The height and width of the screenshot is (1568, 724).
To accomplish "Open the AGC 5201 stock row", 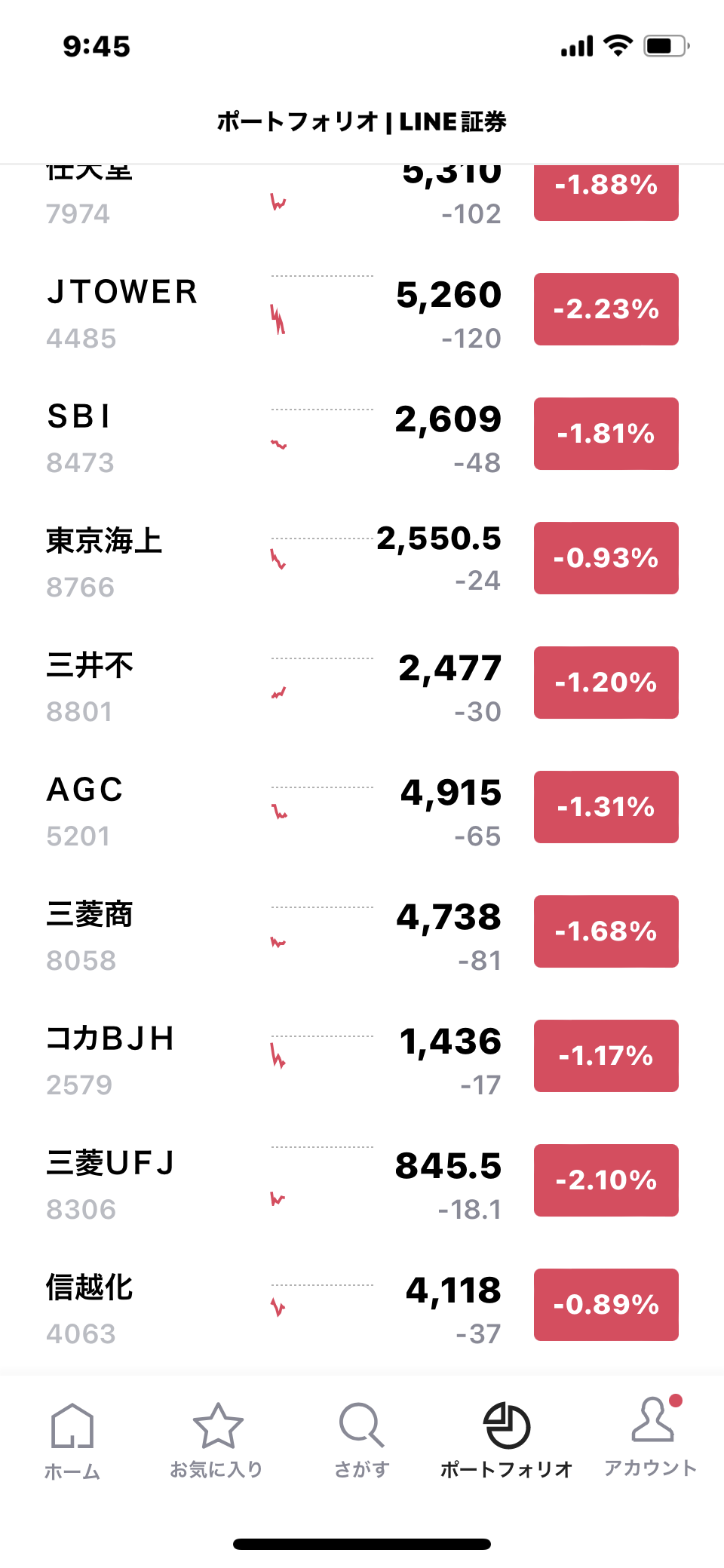I will tap(362, 807).
